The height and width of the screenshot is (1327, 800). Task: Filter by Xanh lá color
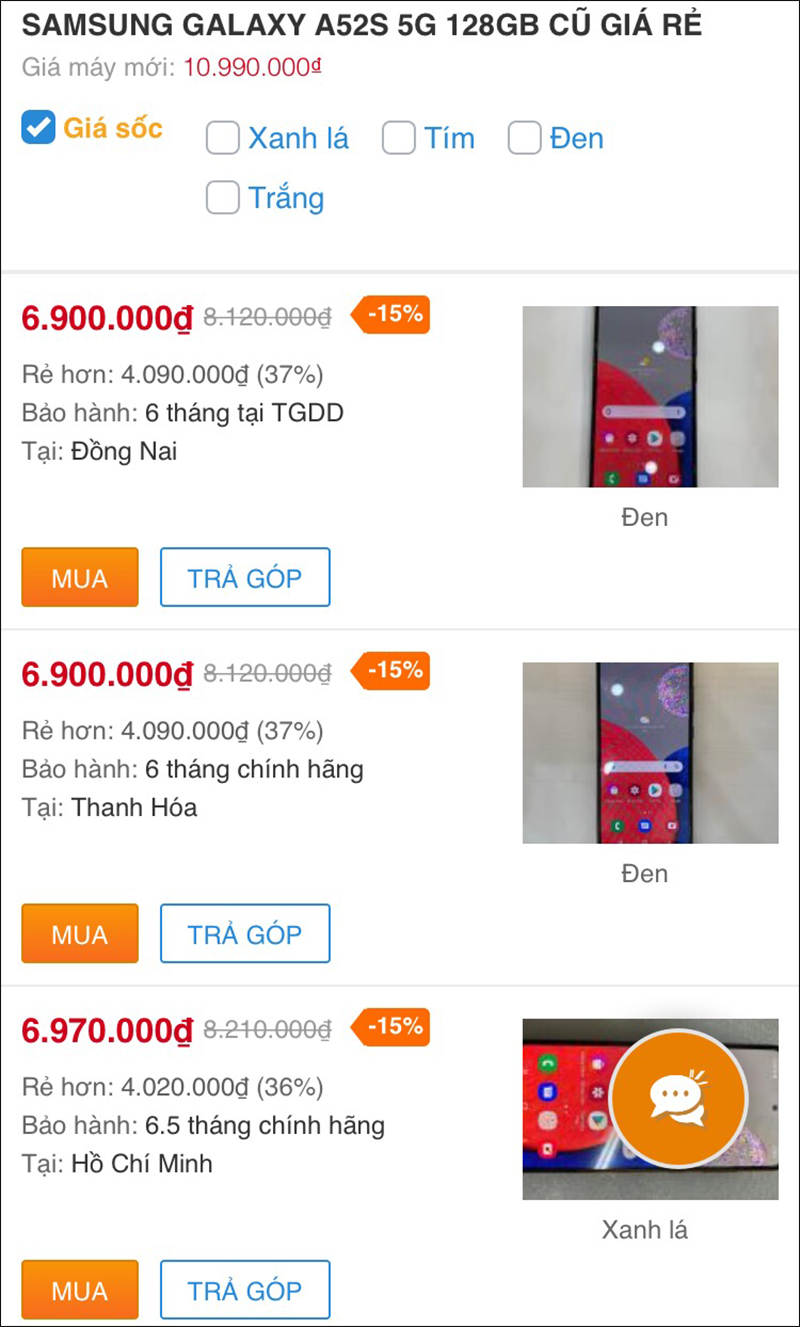pyautogui.click(x=223, y=138)
